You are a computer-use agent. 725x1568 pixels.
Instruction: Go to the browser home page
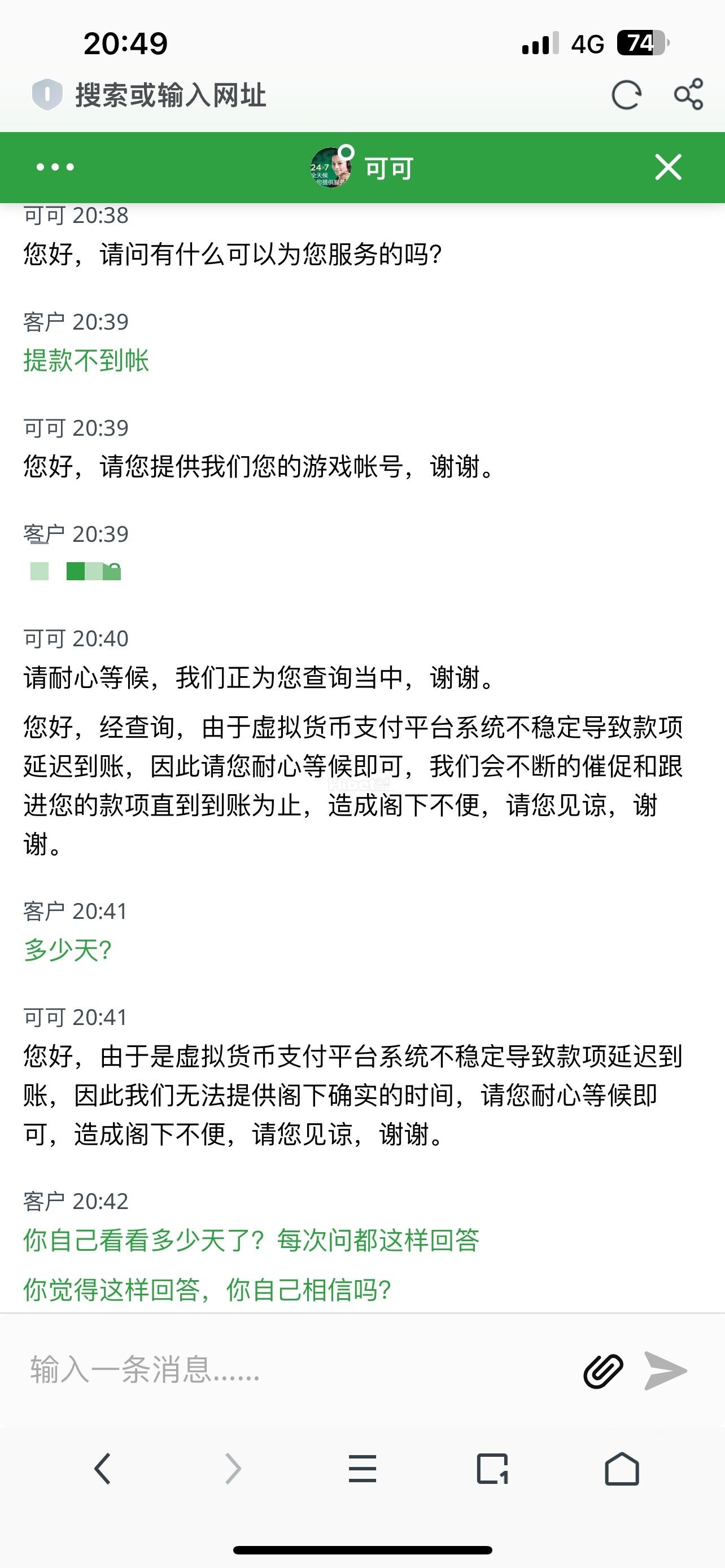[x=622, y=1469]
